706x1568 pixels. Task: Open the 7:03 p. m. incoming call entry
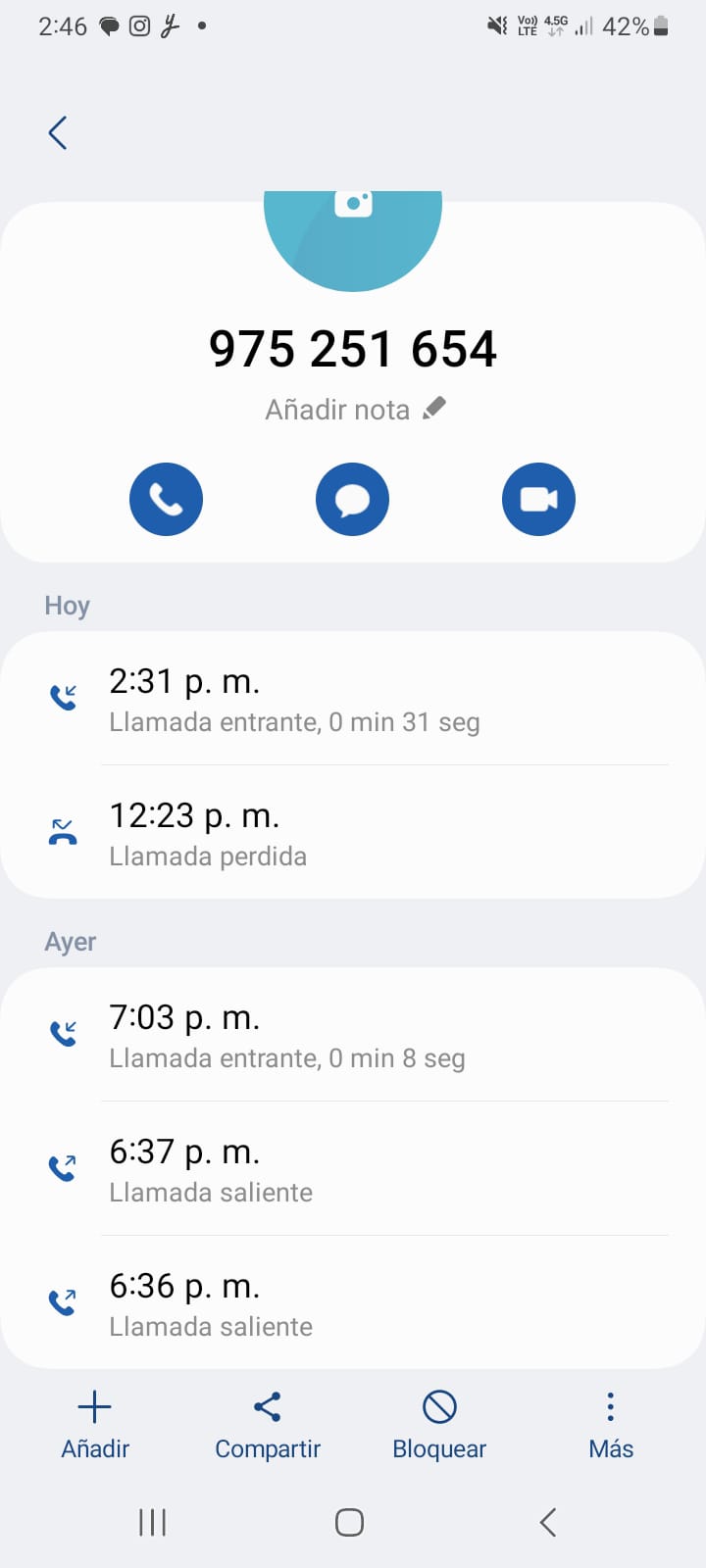coord(353,1035)
